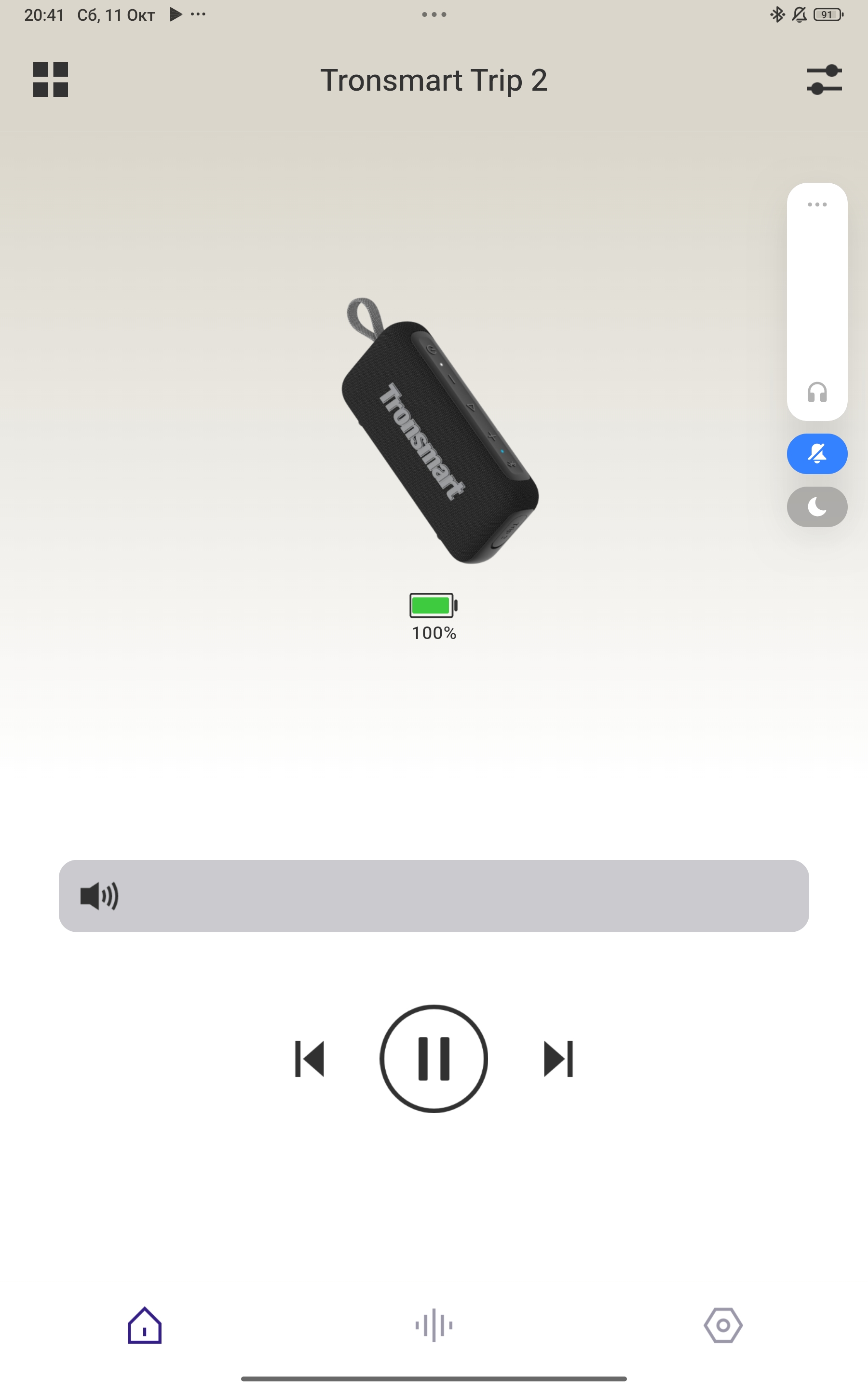Switch to the Home tab

[145, 1325]
